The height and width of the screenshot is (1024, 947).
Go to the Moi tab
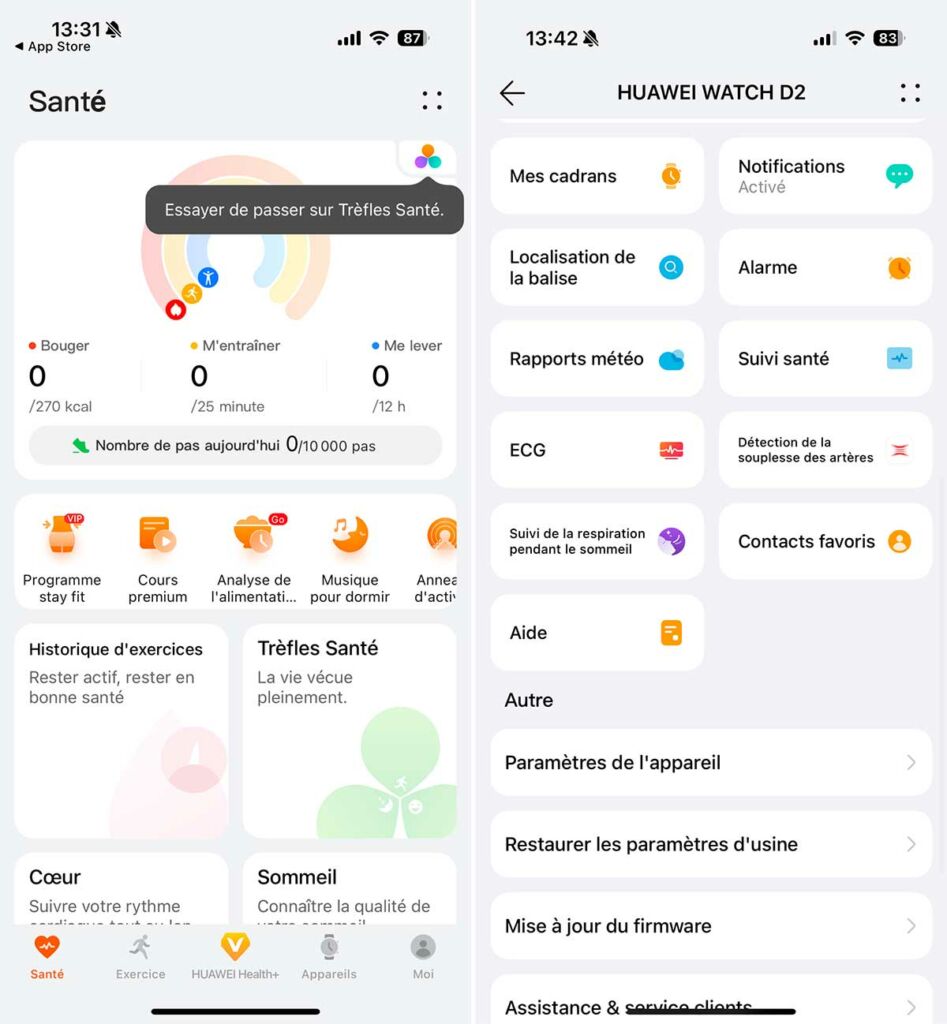423,956
